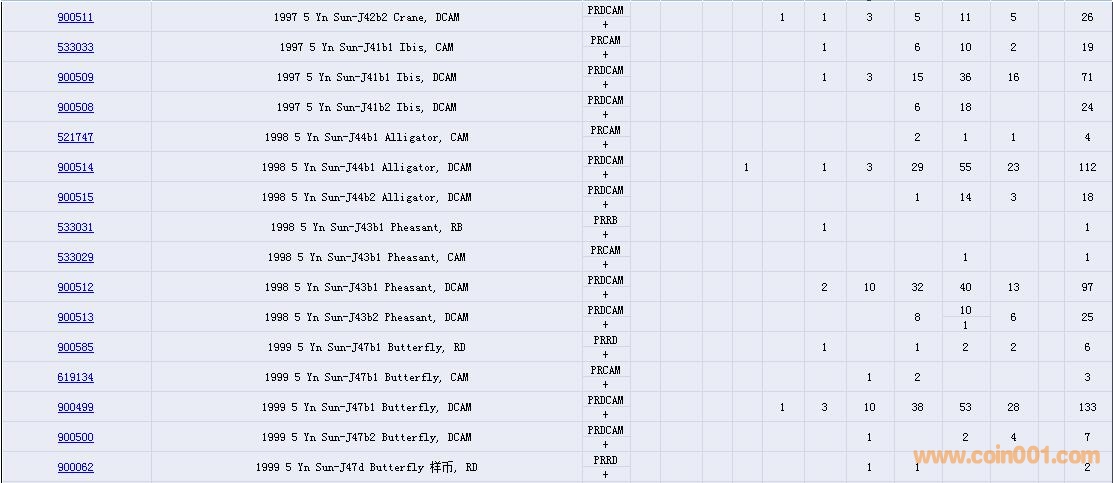Viewport: 1113px width, 483px height.
Task: Open link 521747 for Alligator CAM
Action: click(x=76, y=137)
